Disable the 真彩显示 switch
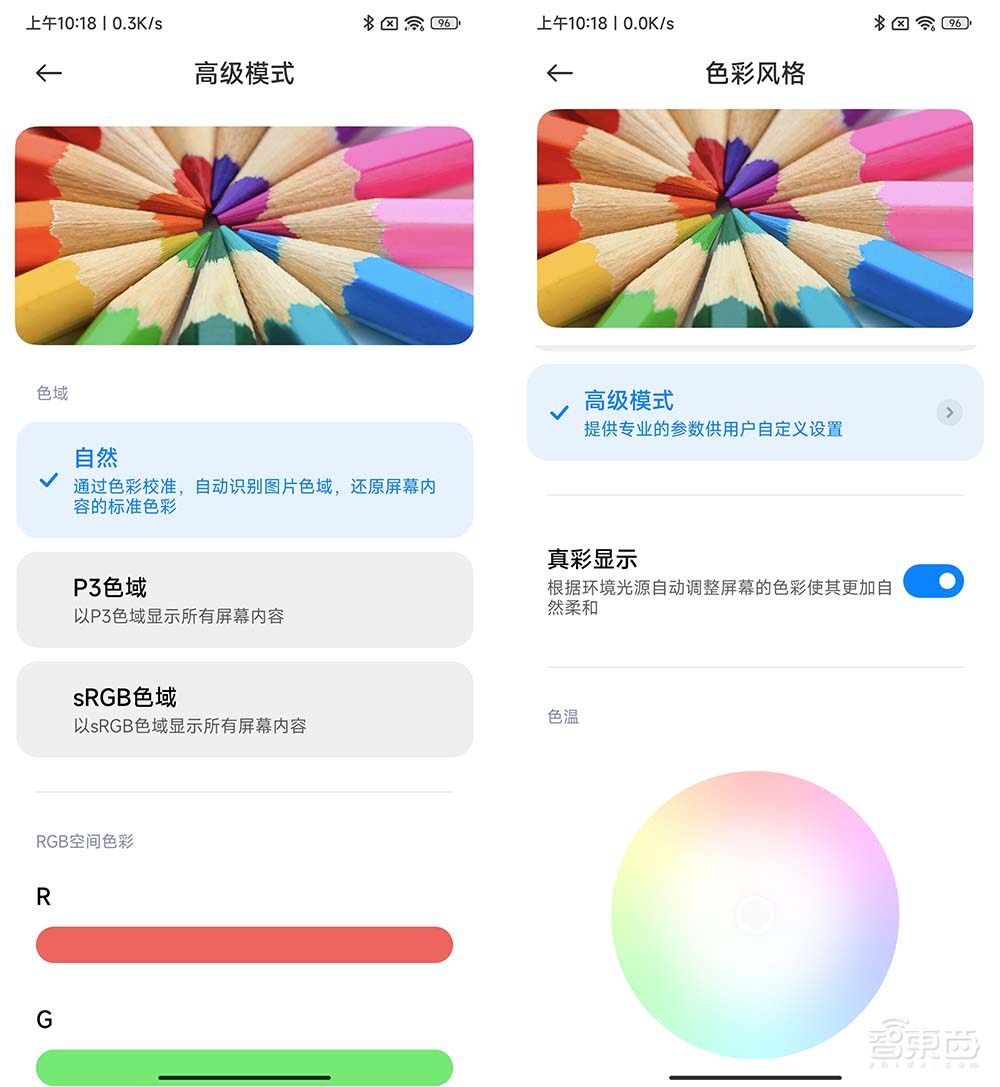The image size is (1000, 1087). coord(933,581)
